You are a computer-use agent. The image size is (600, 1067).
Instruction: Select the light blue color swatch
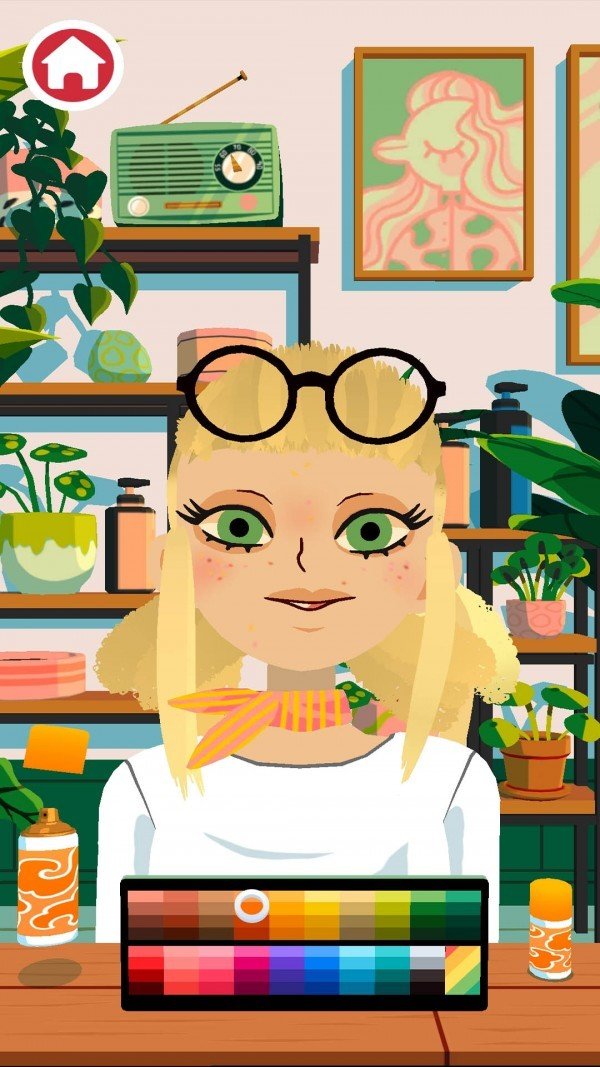tap(357, 970)
